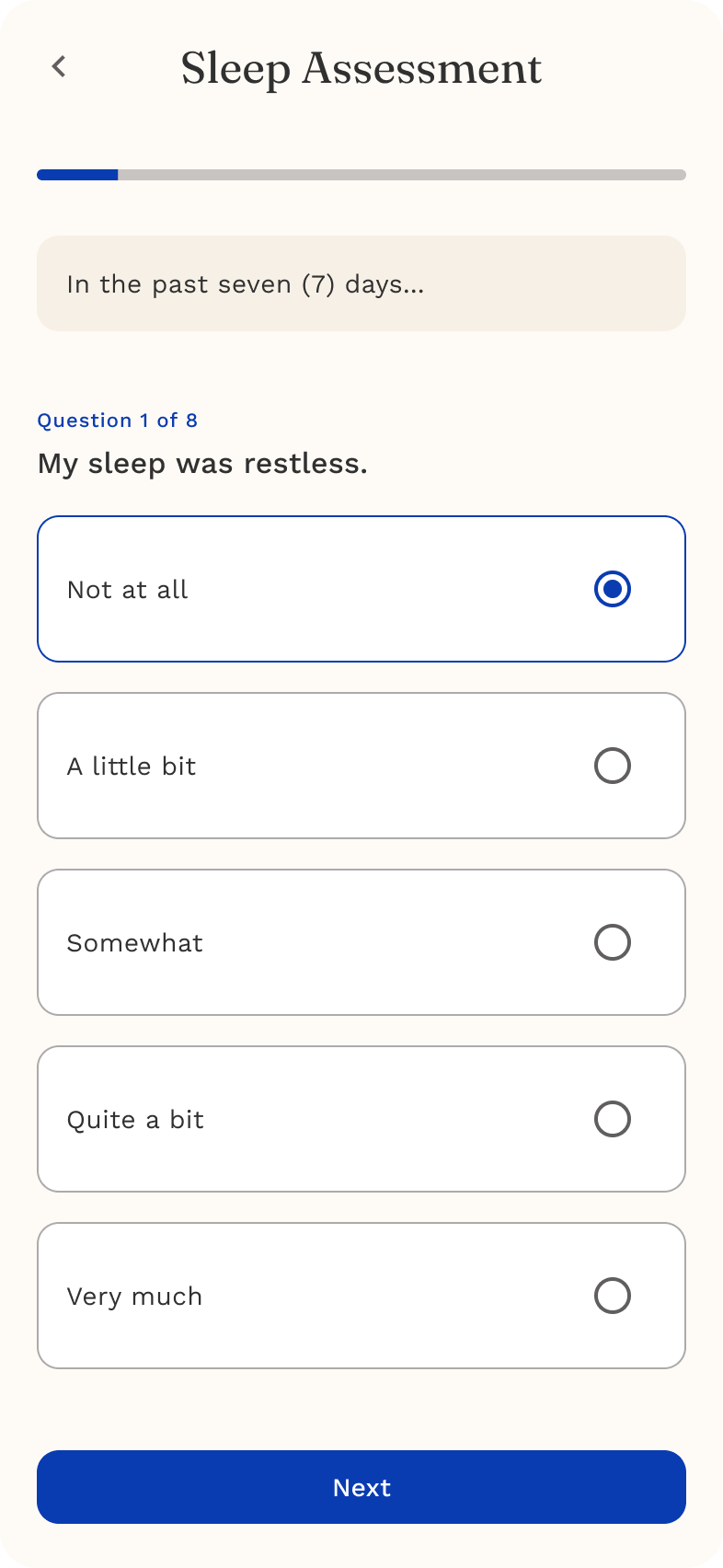Tap the Next button
Image resolution: width=723 pixels, height=1568 pixels.
(361, 1487)
